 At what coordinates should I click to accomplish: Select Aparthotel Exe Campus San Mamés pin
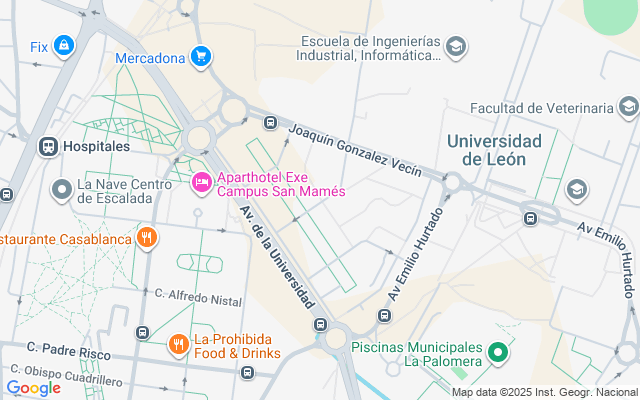point(201,183)
